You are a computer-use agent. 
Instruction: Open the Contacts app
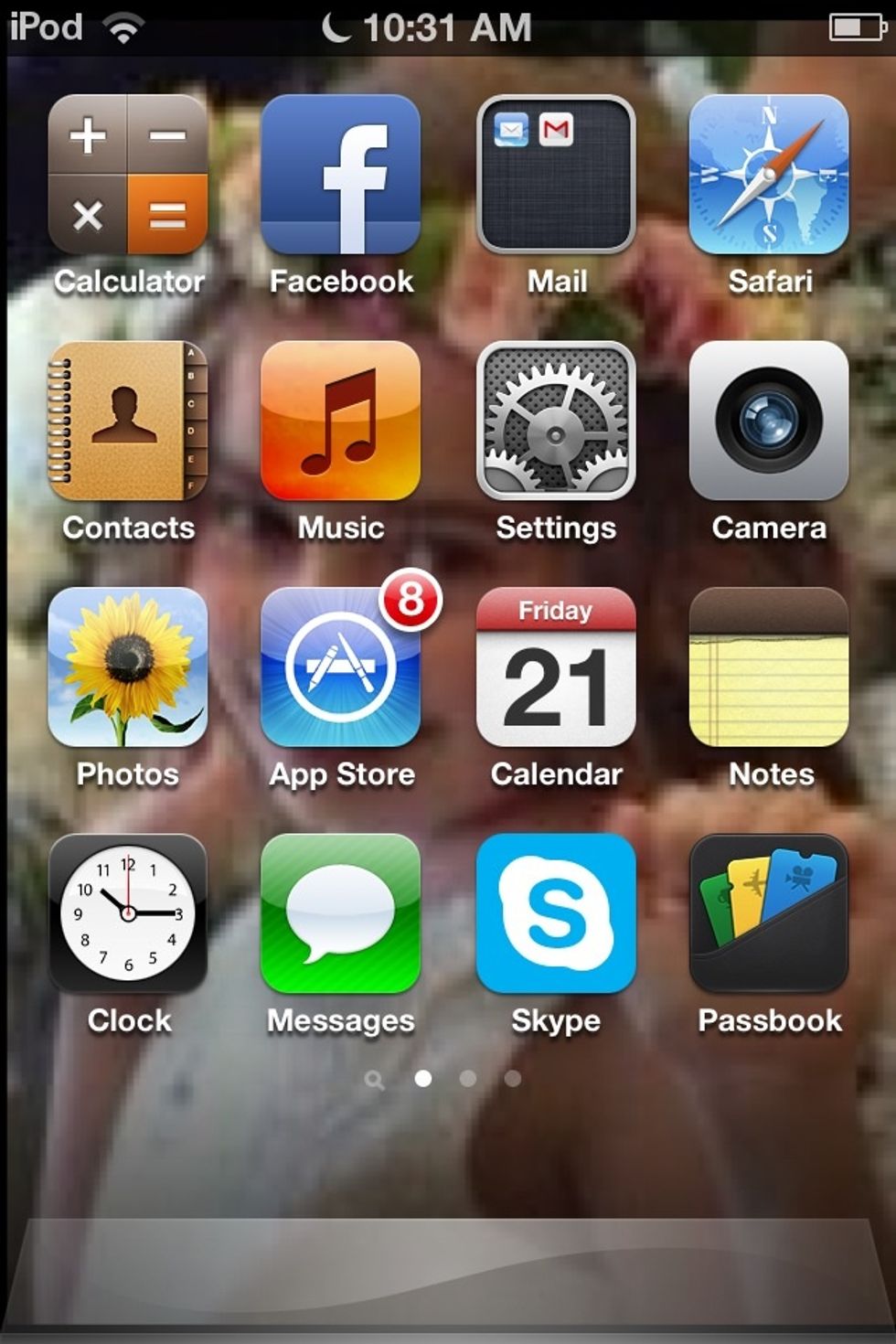click(128, 421)
